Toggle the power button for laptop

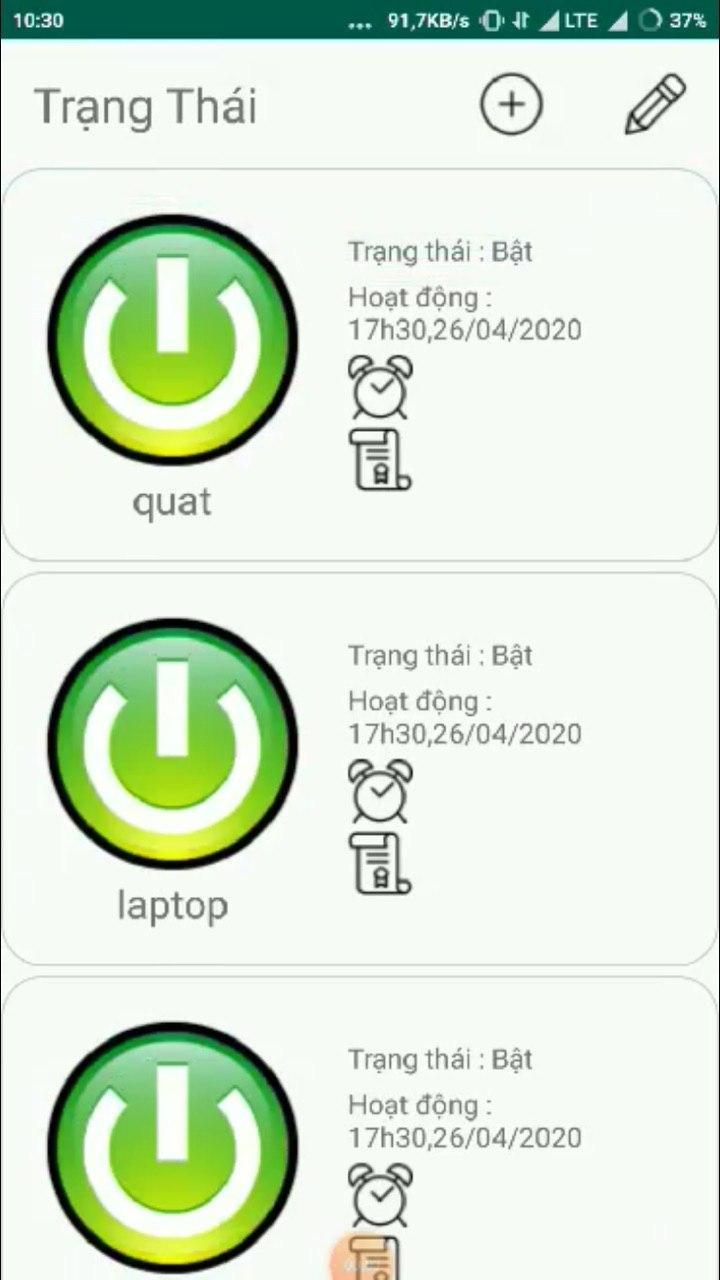click(172, 743)
